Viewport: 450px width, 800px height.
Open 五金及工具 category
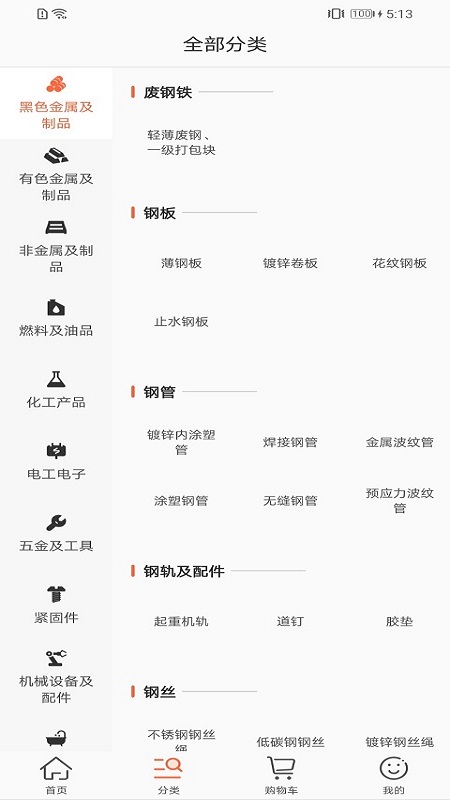pyautogui.click(x=56, y=535)
